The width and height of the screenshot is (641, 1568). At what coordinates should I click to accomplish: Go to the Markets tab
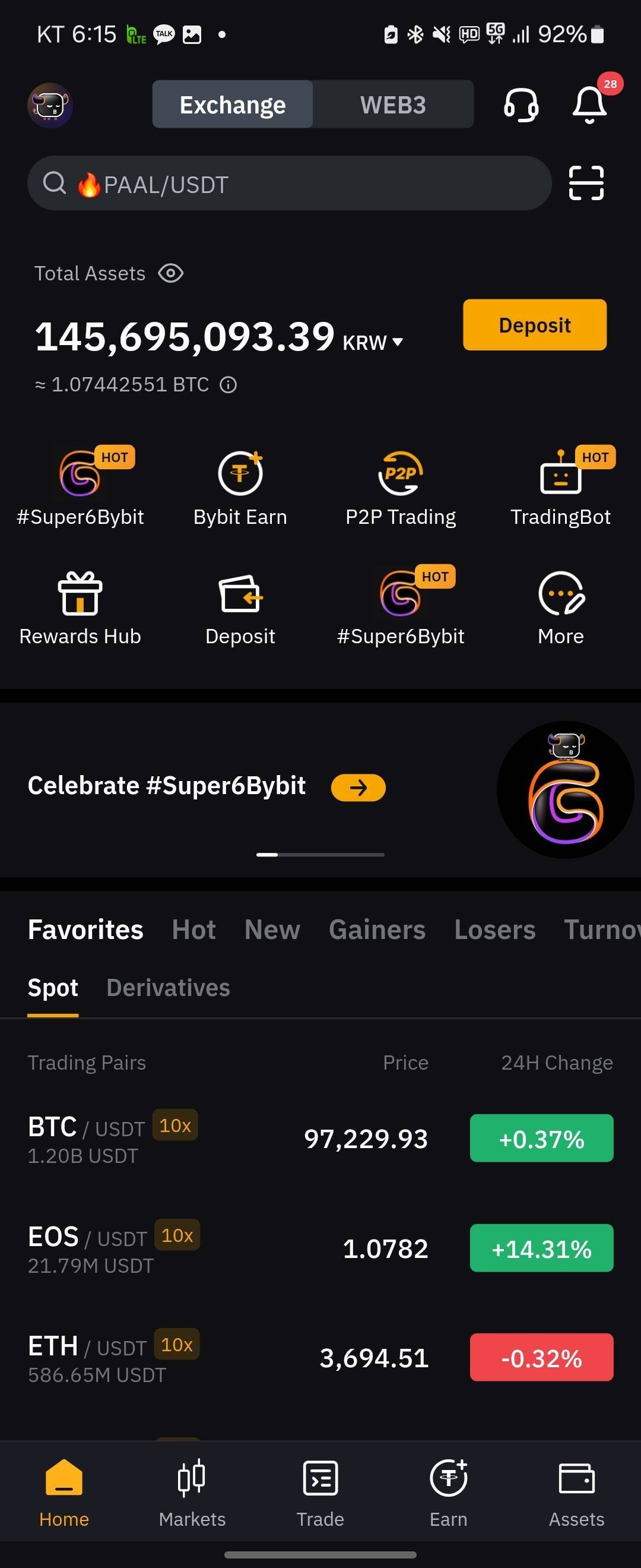tap(192, 1493)
